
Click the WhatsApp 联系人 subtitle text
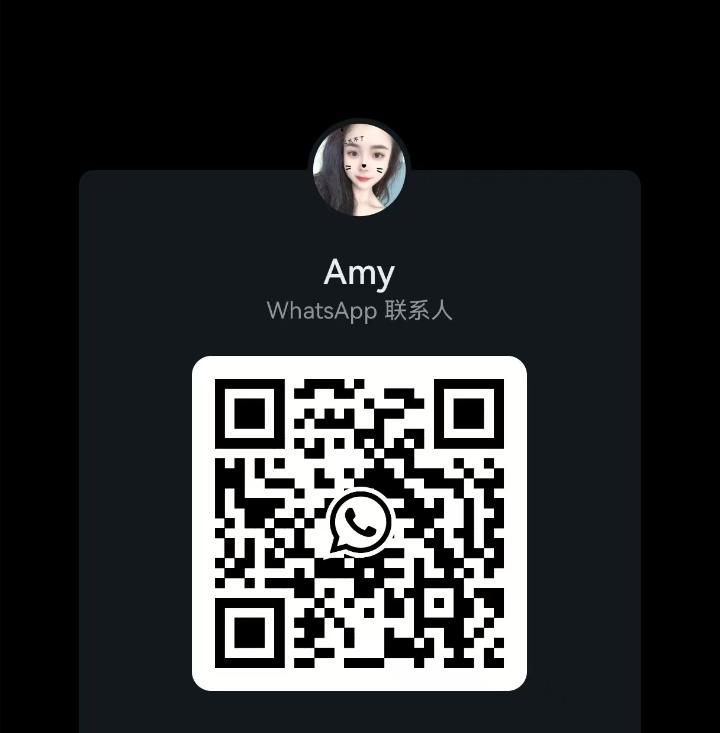pos(359,311)
